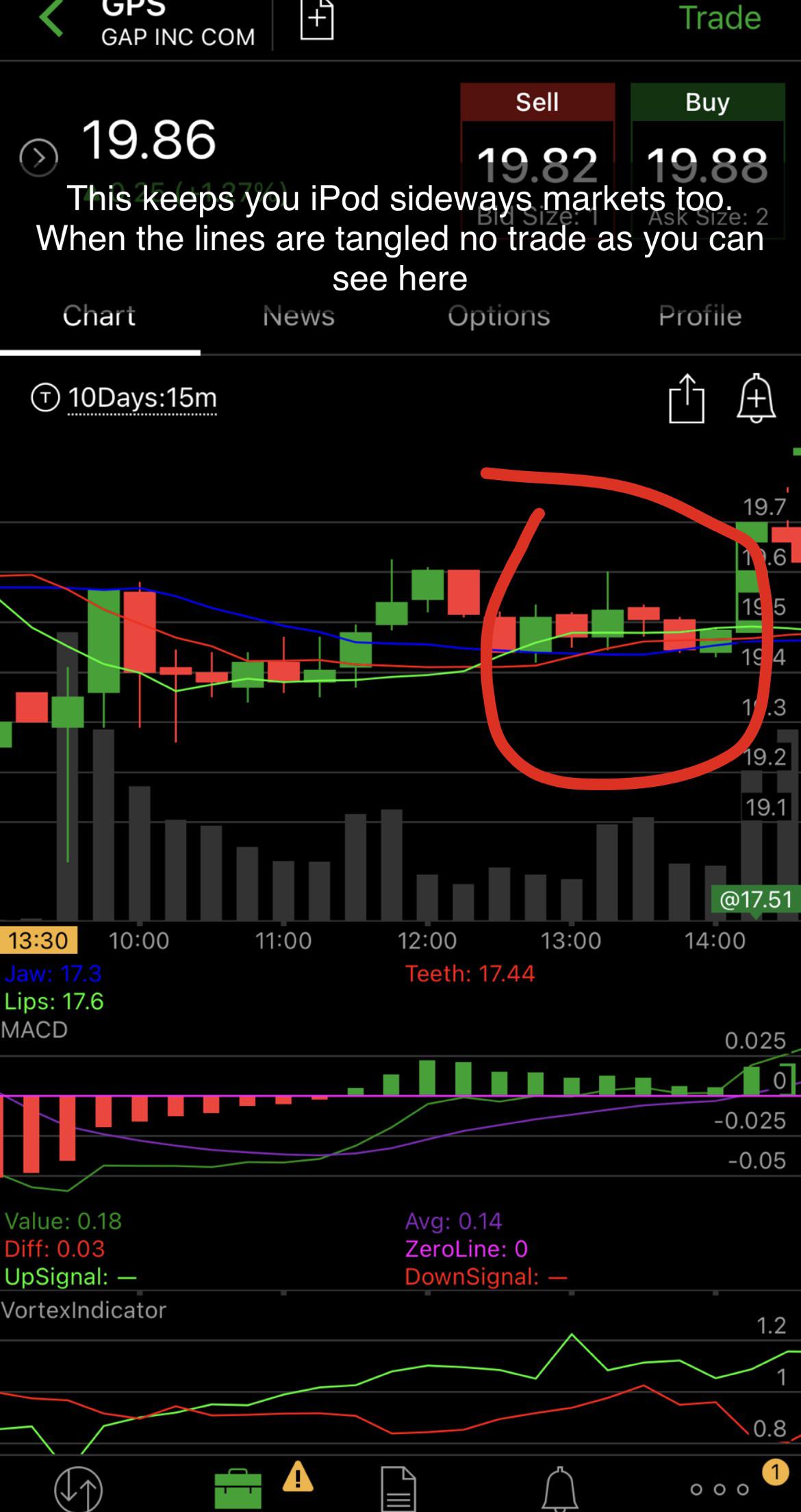Open the Profile tab
Viewport: 801px width, 1512px height.
pyautogui.click(x=700, y=316)
